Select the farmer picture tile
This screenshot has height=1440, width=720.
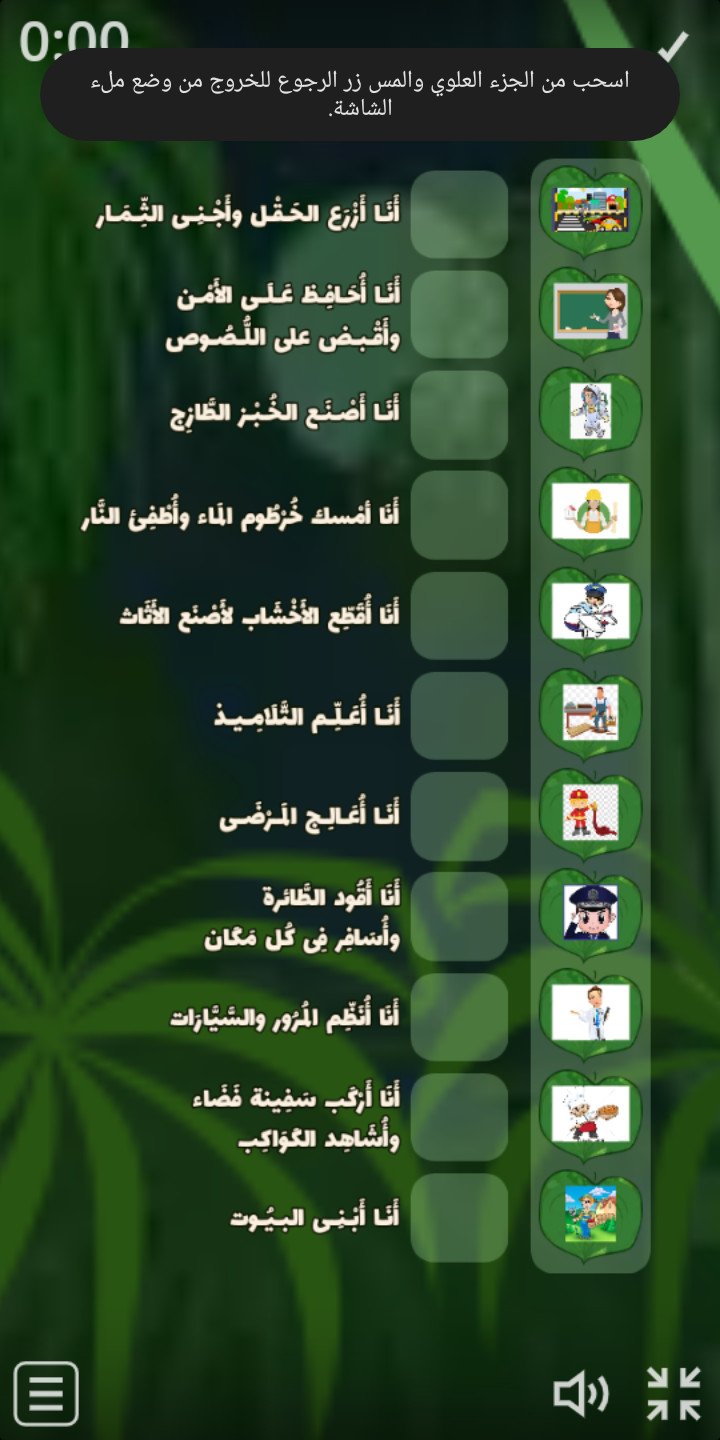pos(590,1213)
